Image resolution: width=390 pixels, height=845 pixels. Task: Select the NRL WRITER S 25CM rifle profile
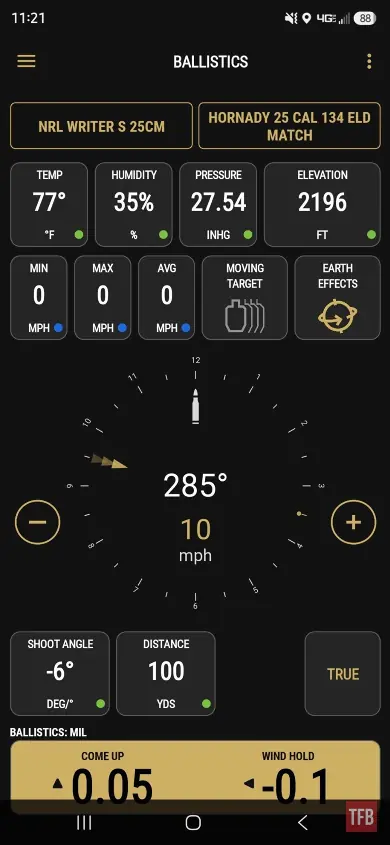tap(101, 126)
